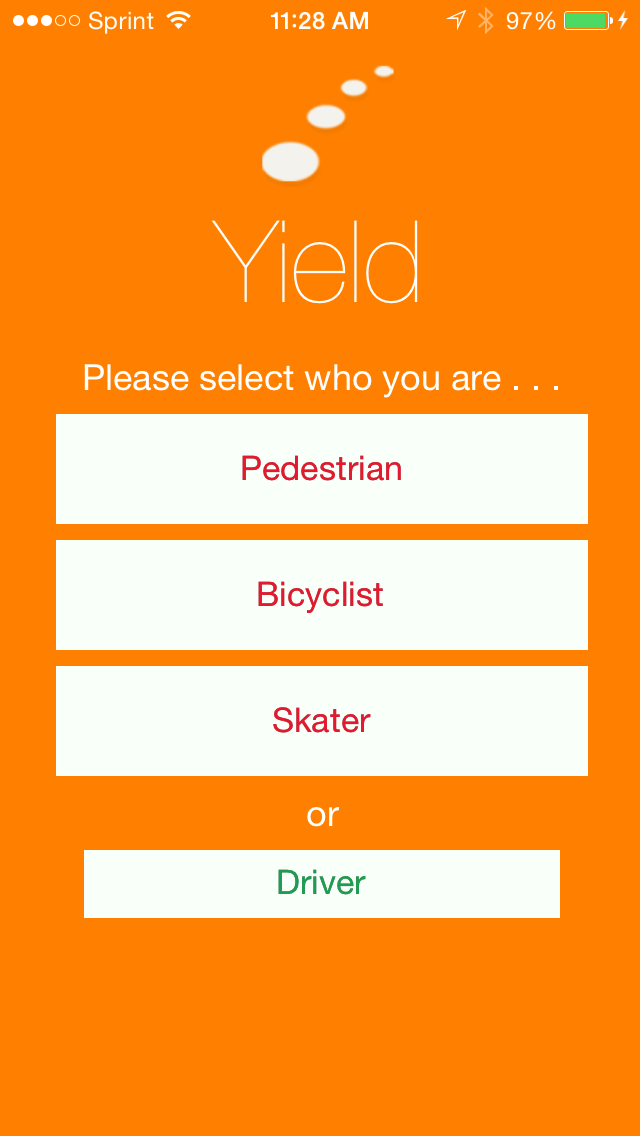Screen dimensions: 640x1136
Task: Tap the Skater button
Action: tap(321, 721)
